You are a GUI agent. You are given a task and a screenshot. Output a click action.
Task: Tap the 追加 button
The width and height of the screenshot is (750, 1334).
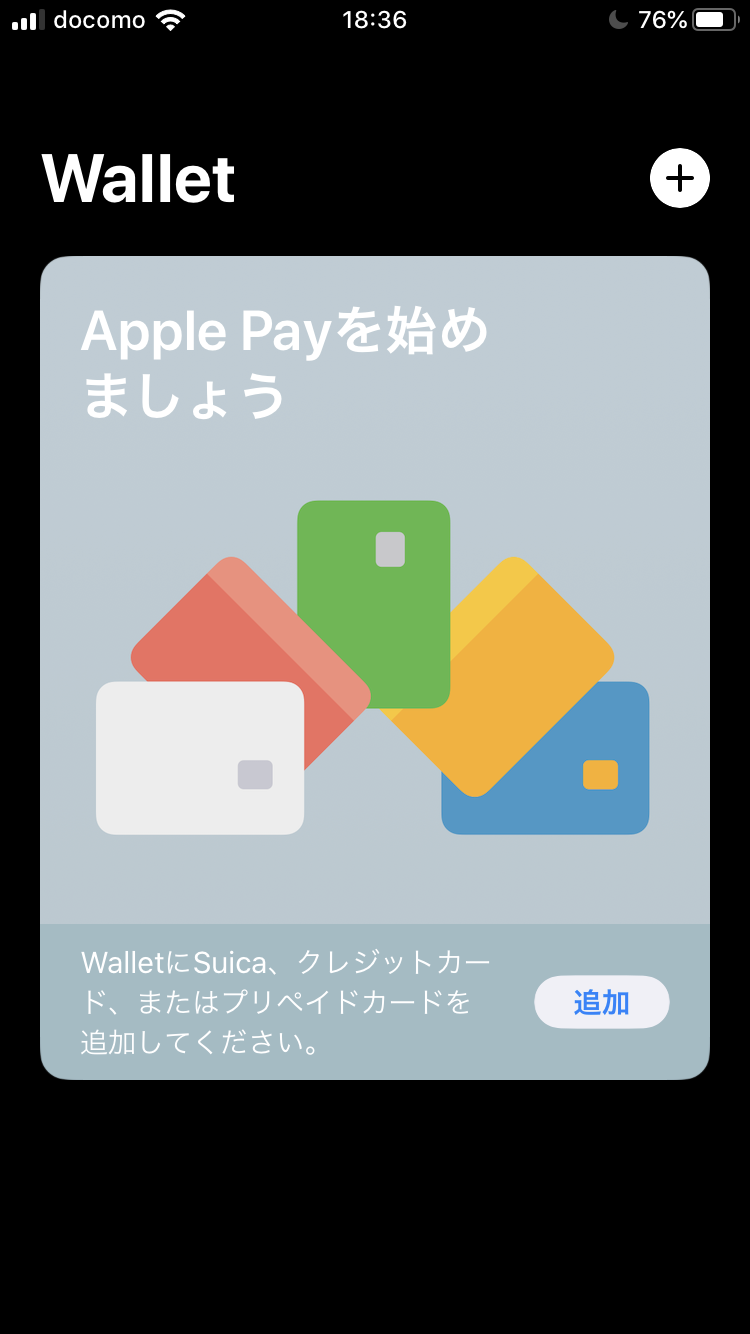[x=601, y=1002]
